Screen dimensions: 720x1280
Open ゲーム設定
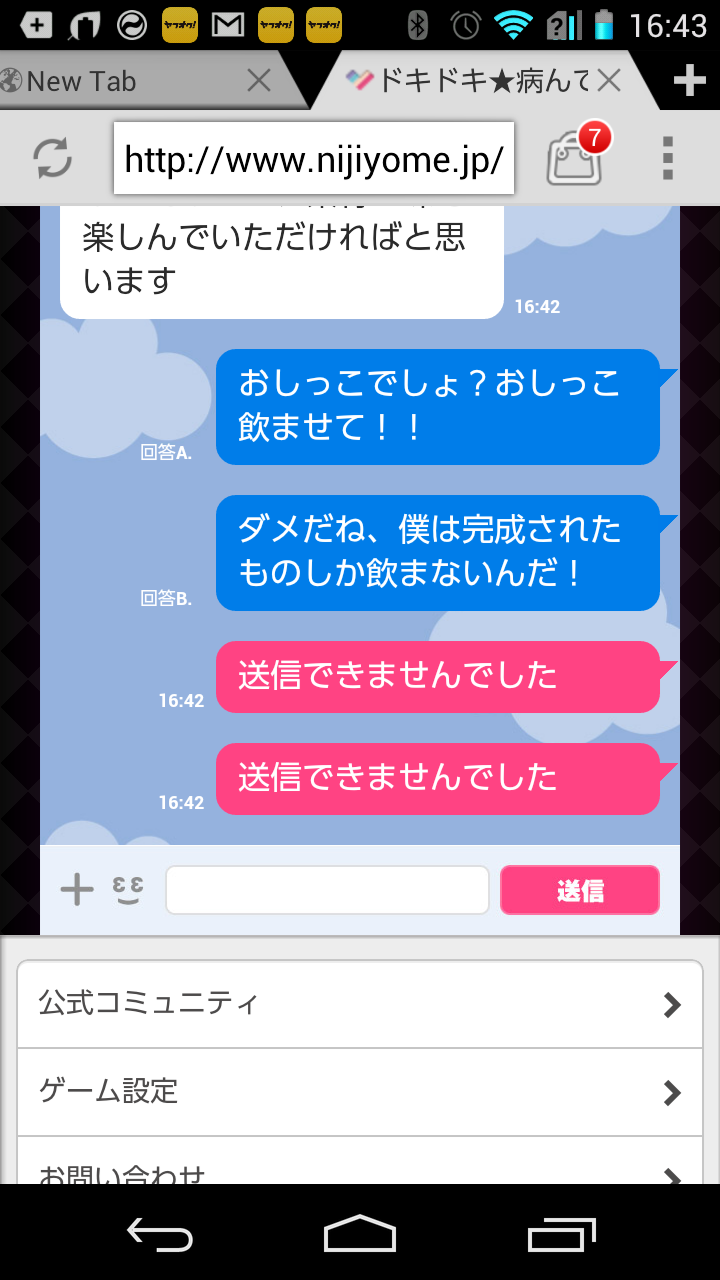(360, 1091)
